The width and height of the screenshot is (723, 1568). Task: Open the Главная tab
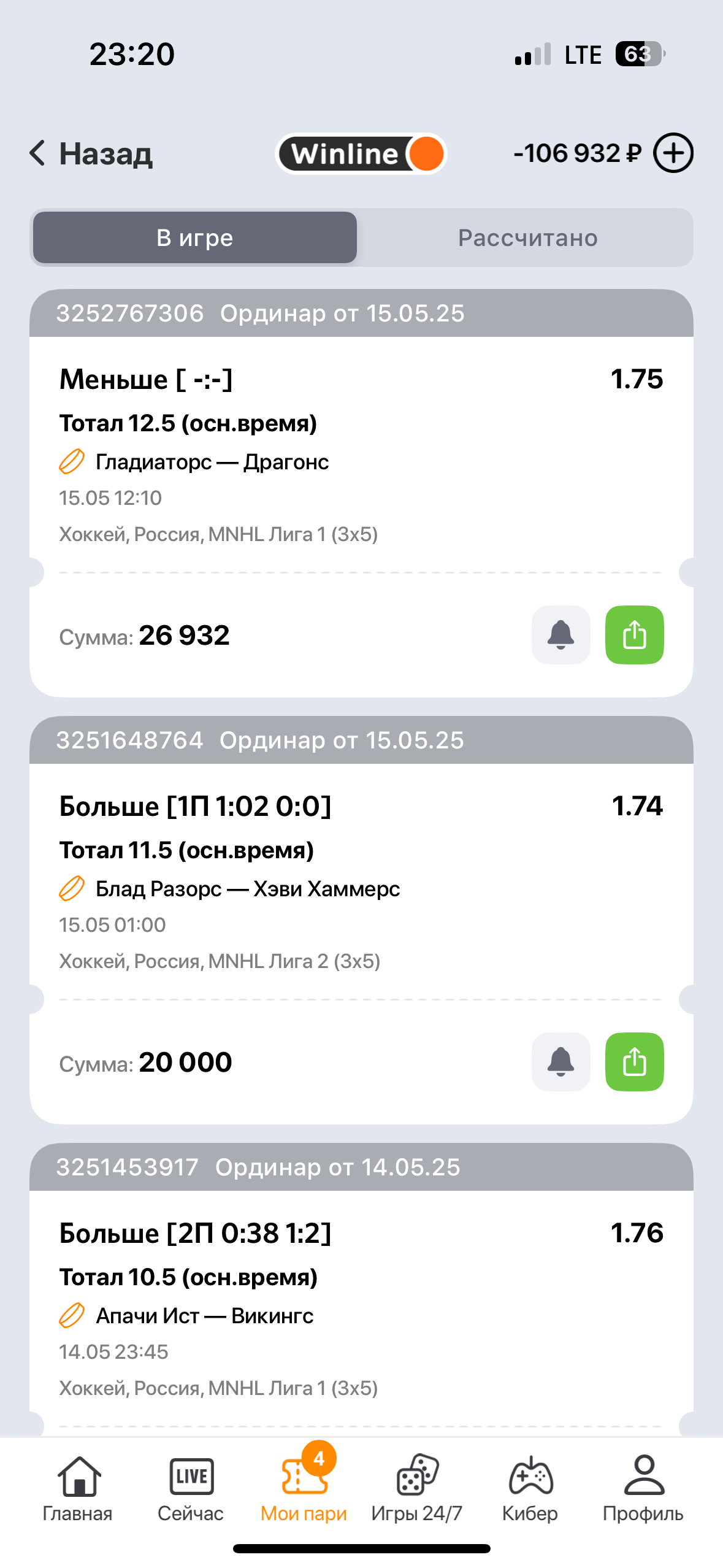[x=78, y=1488]
